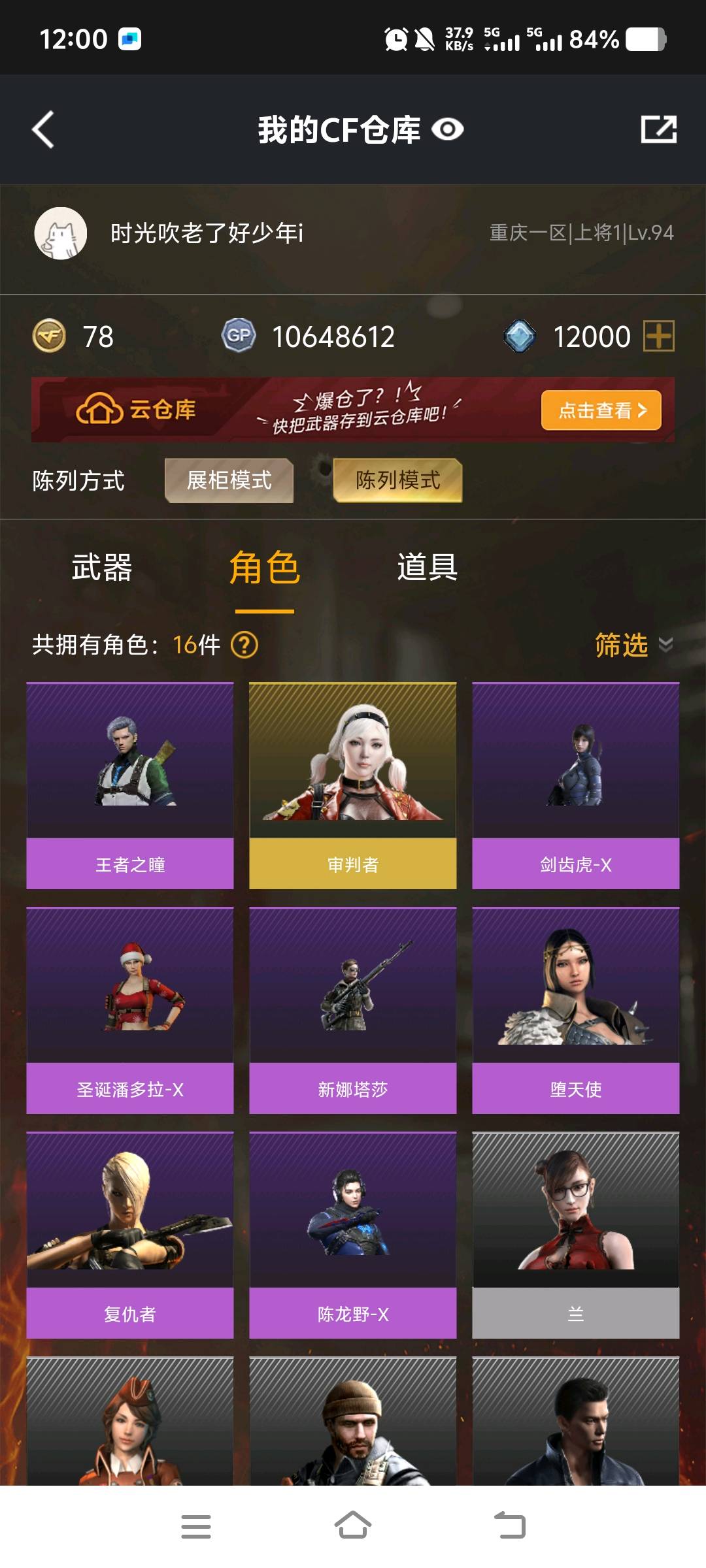Open the 圣诞潘多拉-X character card

point(130,1010)
